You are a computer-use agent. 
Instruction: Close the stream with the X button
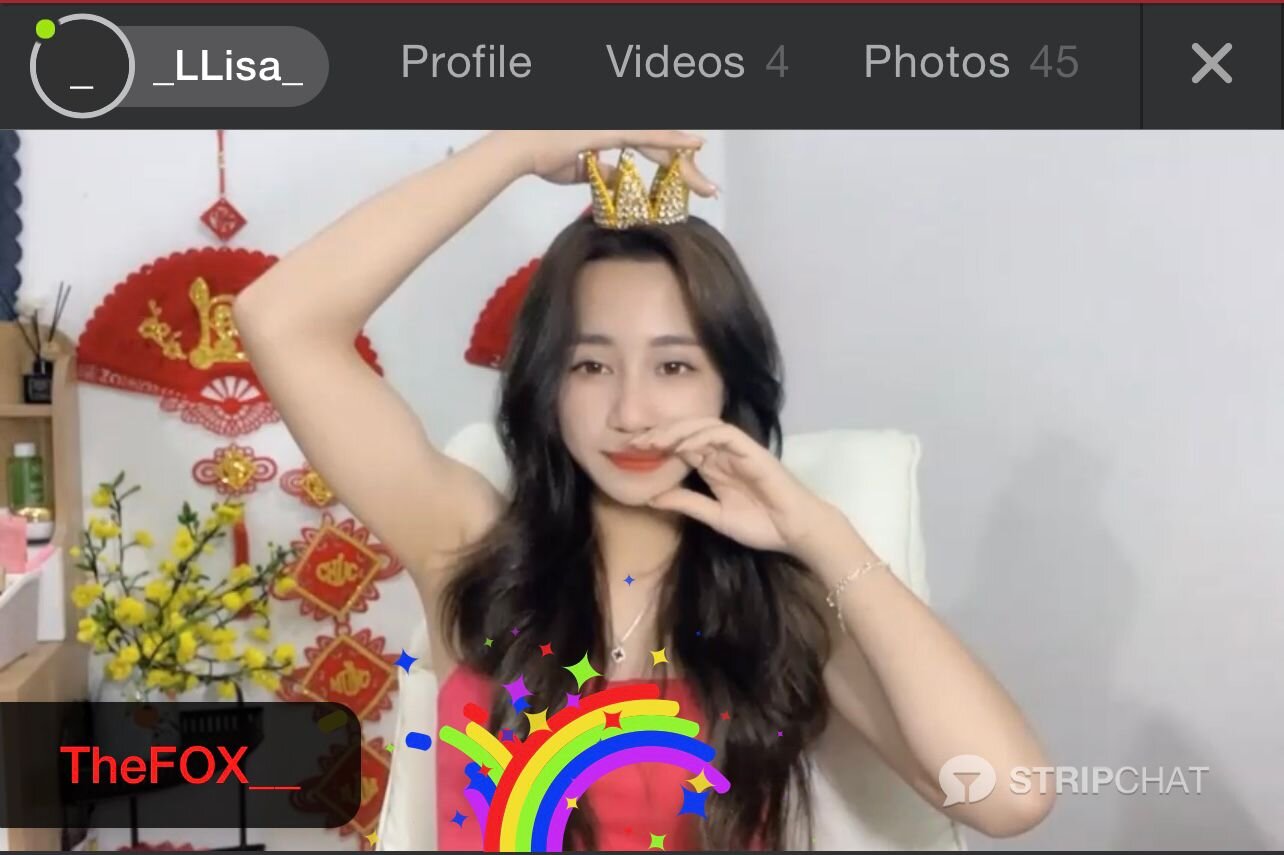tap(1211, 65)
